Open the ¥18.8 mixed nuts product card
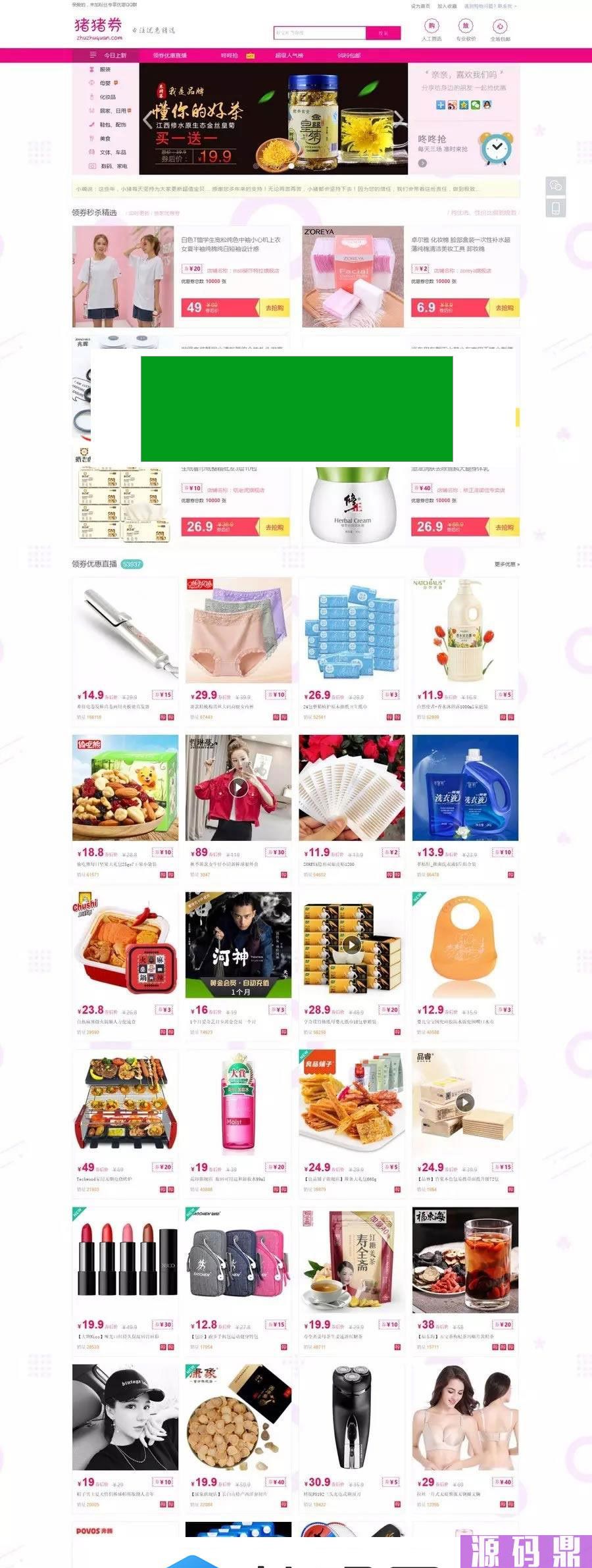Viewport: 592px width, 1568px height. pyautogui.click(x=125, y=788)
